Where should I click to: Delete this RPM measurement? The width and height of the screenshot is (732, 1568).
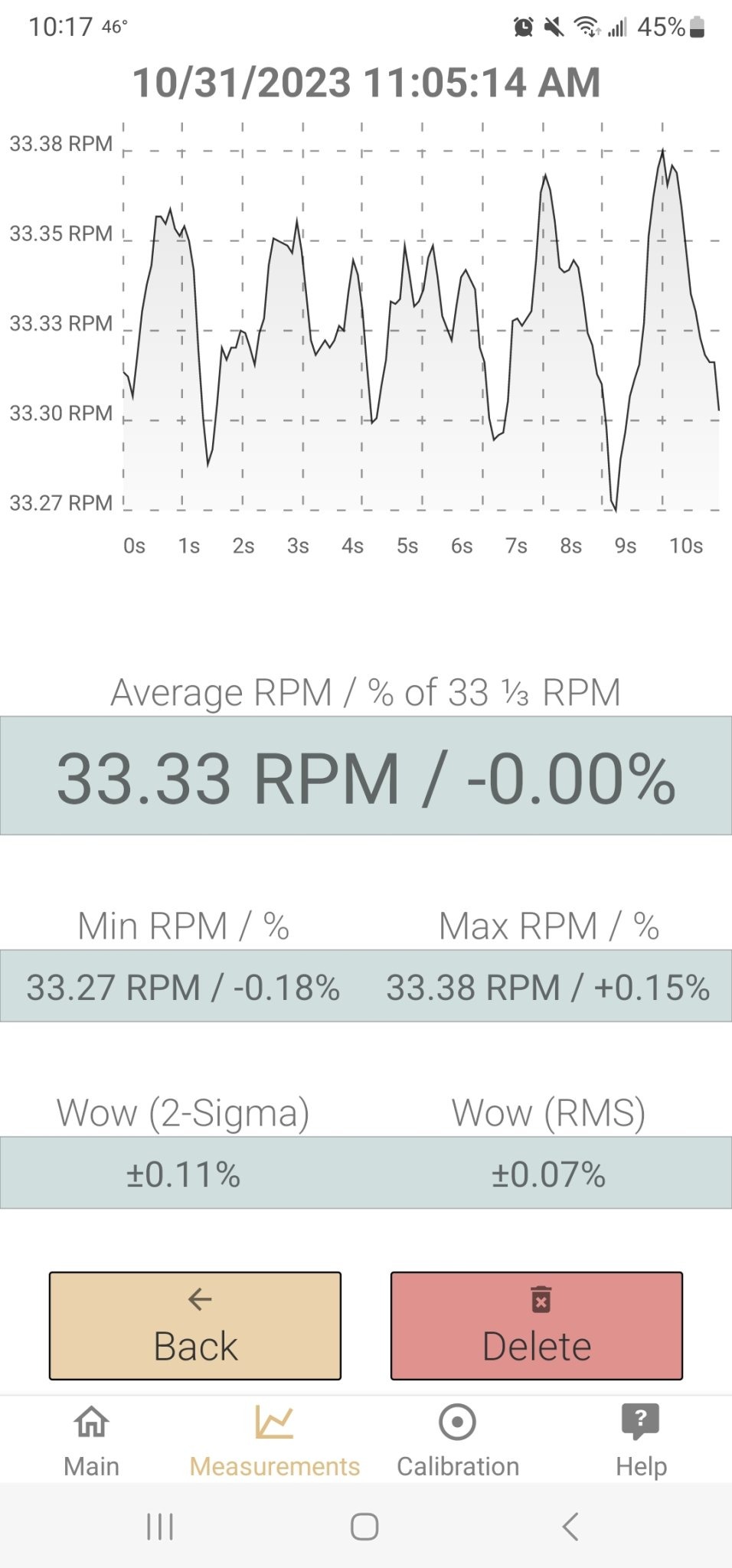[x=537, y=1326]
